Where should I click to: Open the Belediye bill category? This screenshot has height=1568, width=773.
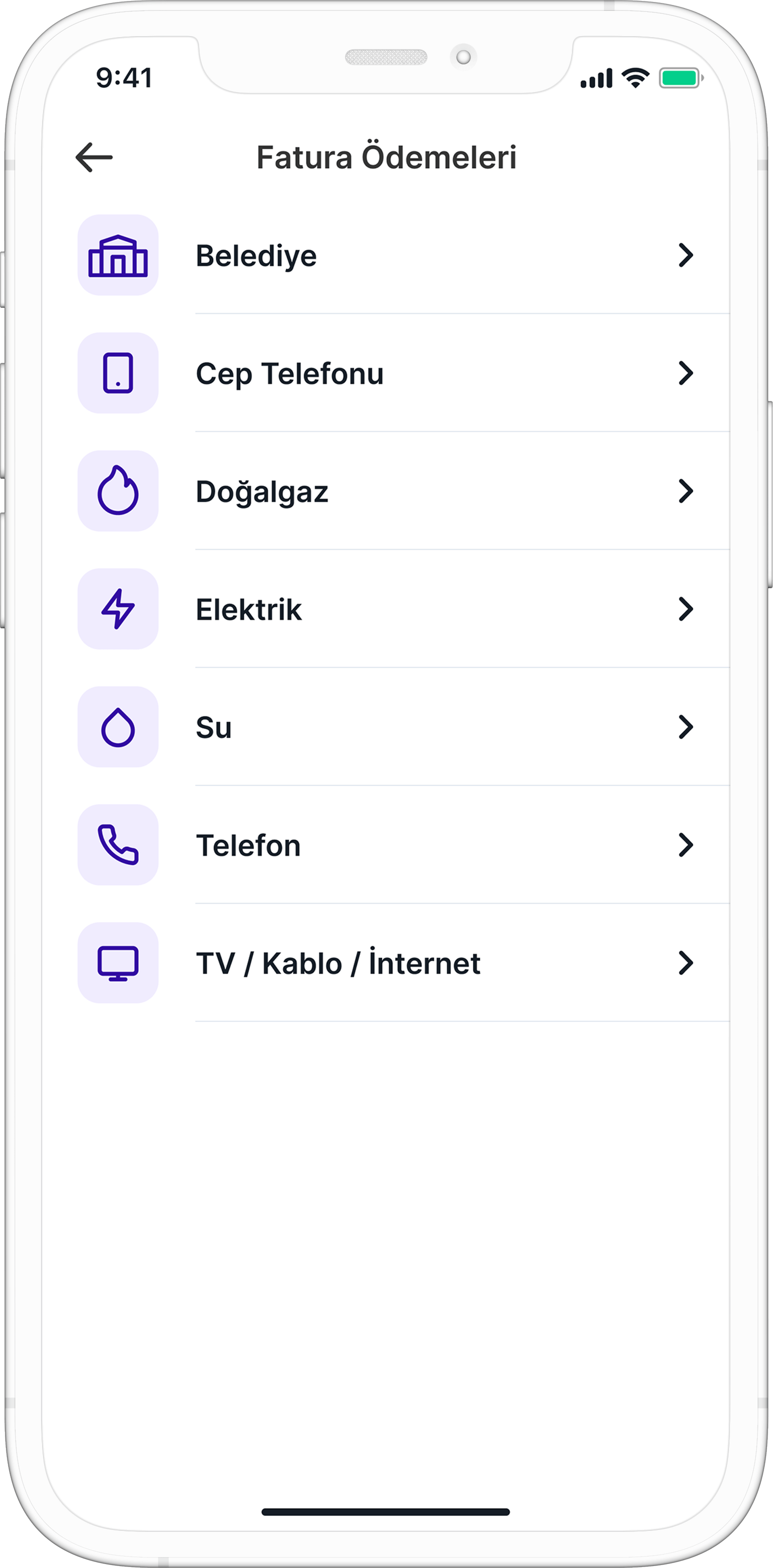coord(386,255)
